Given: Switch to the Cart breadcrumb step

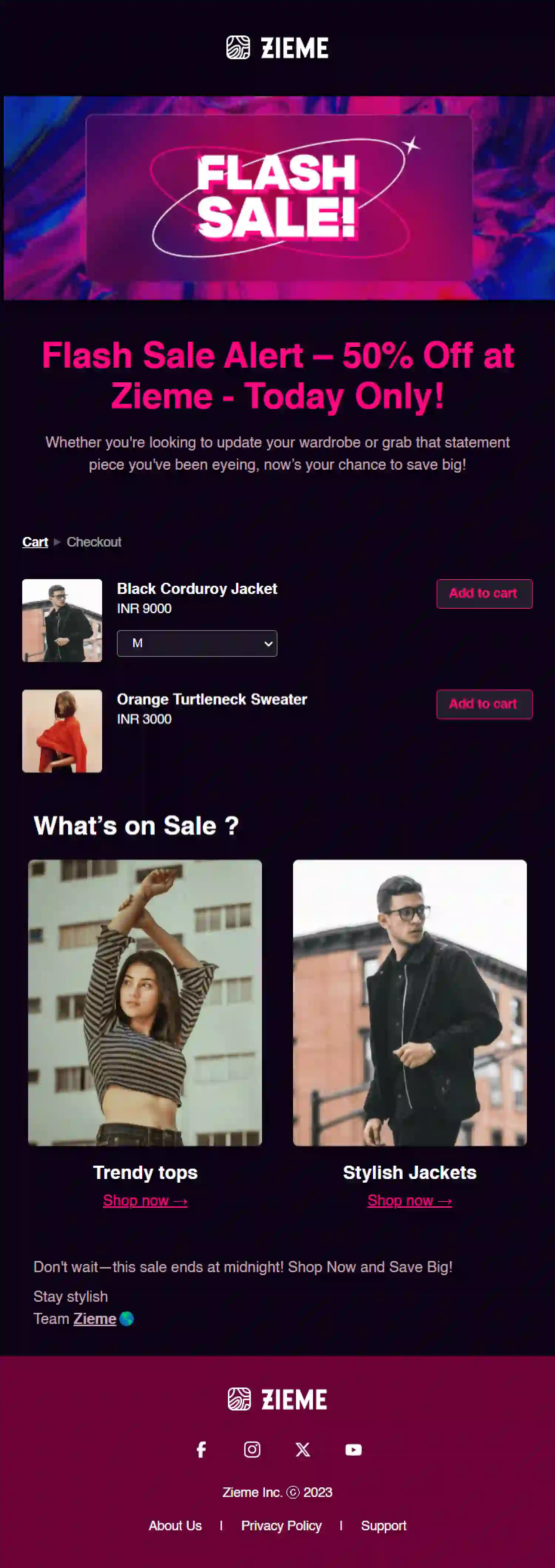Looking at the screenshot, I should 35,541.
